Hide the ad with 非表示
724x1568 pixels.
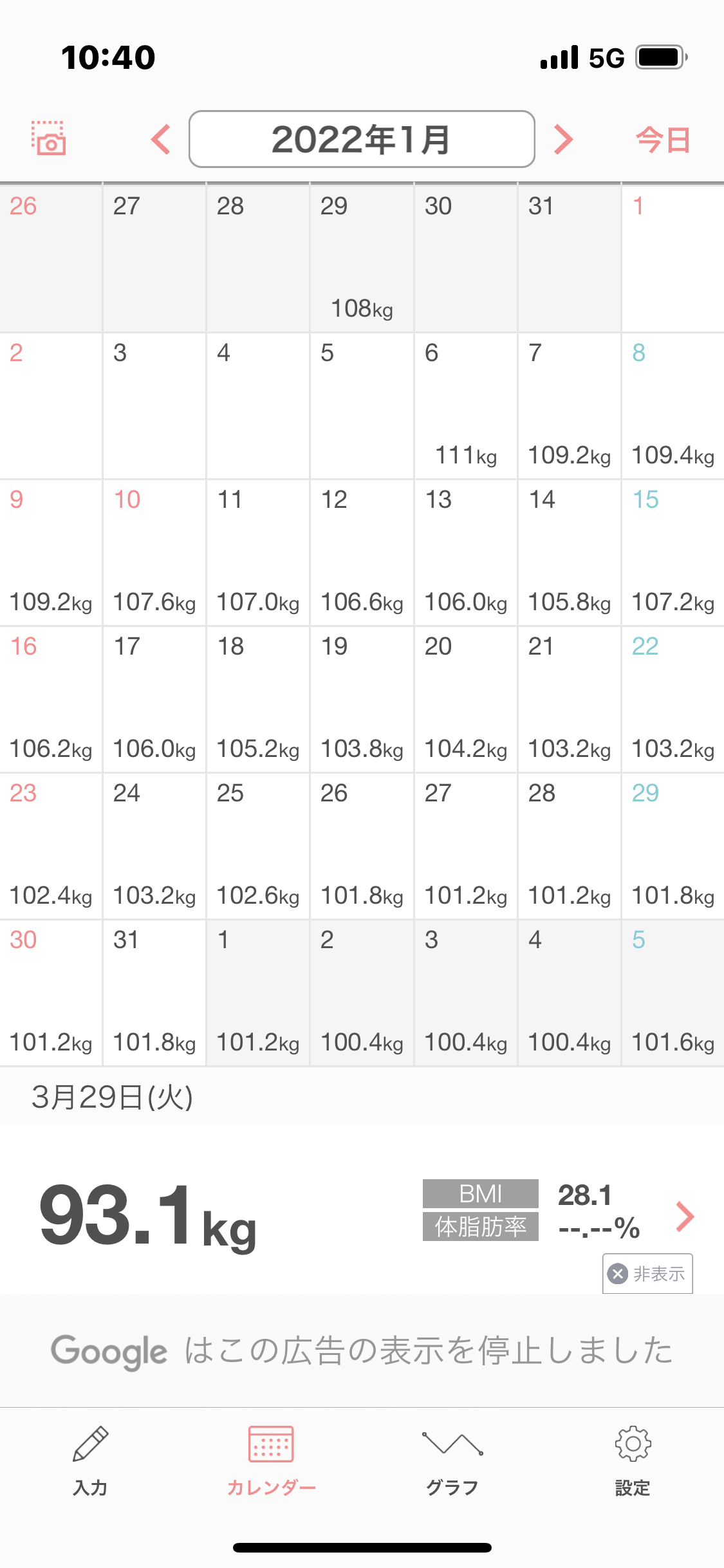click(647, 1273)
